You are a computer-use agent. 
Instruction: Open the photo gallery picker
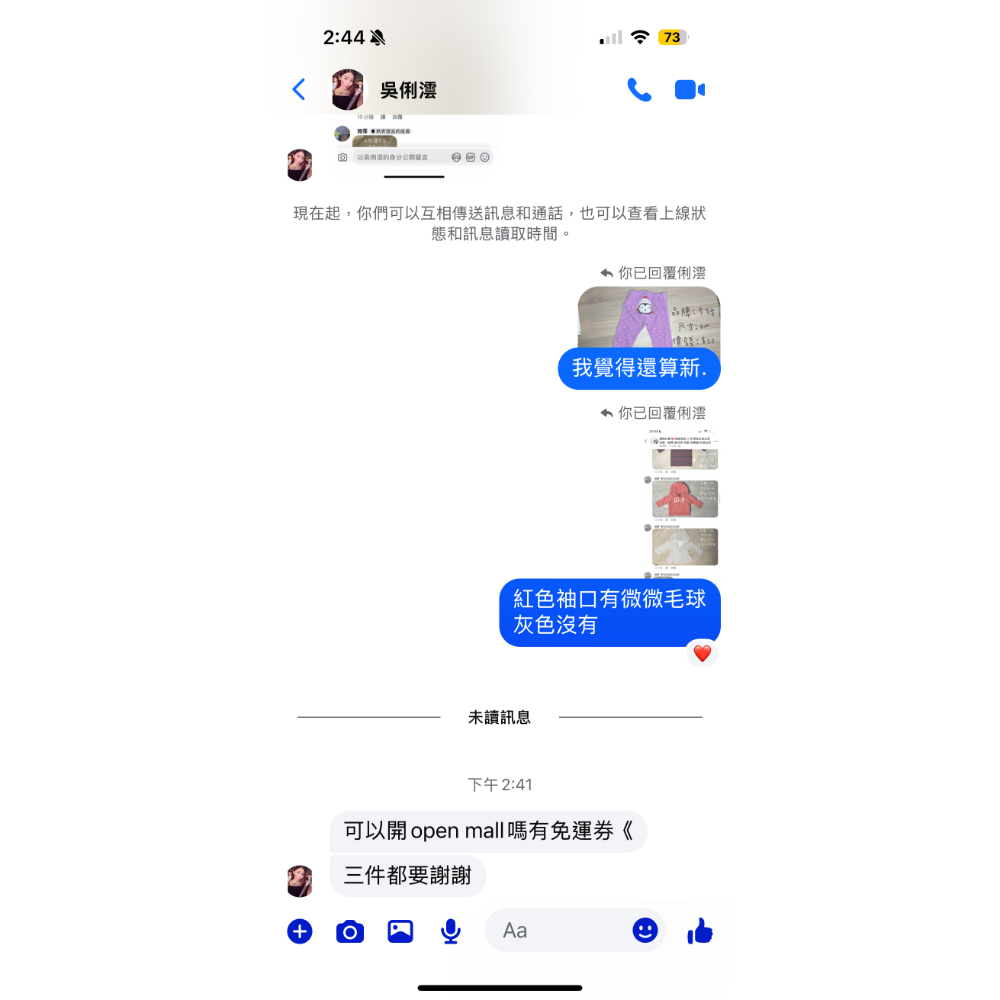click(400, 931)
